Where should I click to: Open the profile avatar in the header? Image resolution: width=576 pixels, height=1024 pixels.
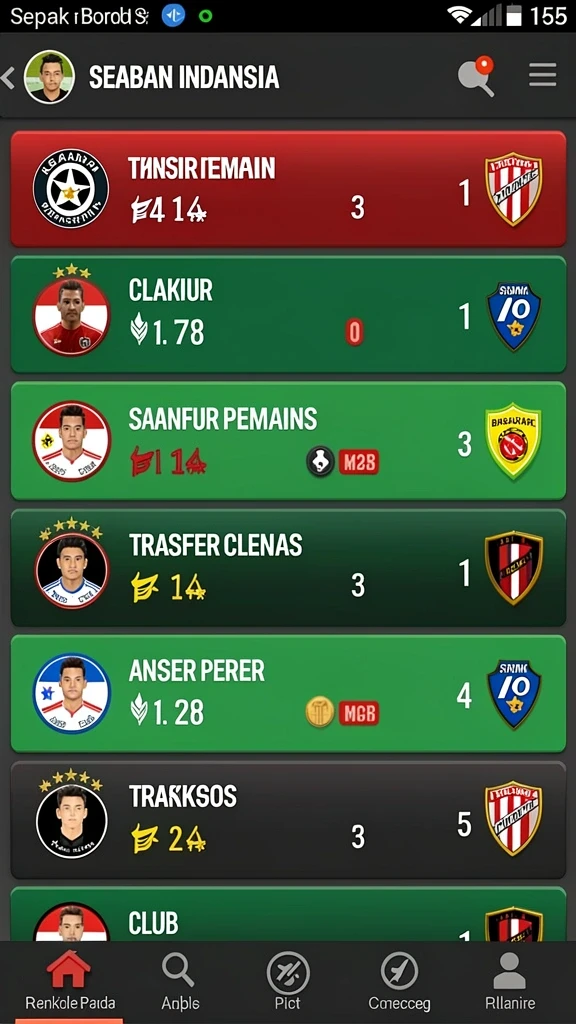(x=49, y=77)
